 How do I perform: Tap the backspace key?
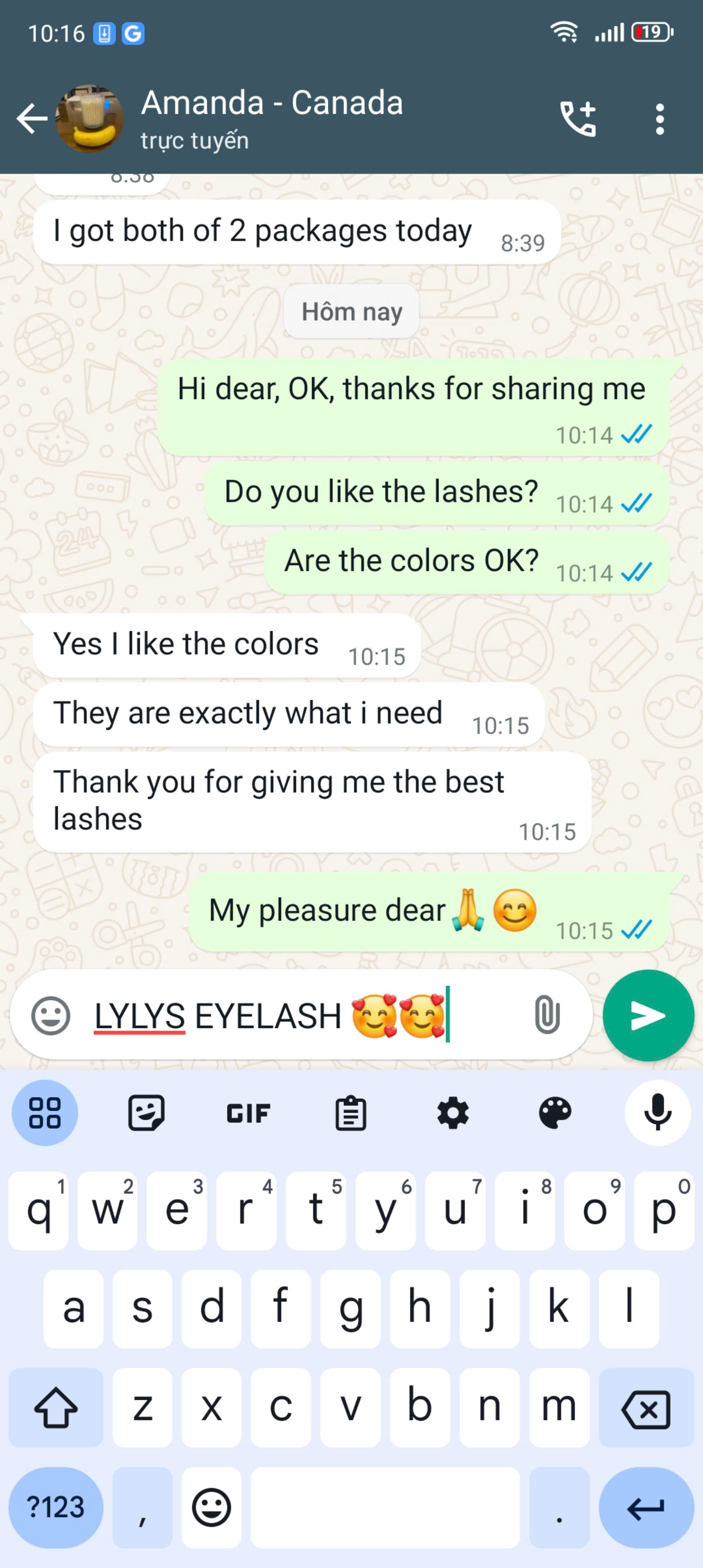[646, 1408]
